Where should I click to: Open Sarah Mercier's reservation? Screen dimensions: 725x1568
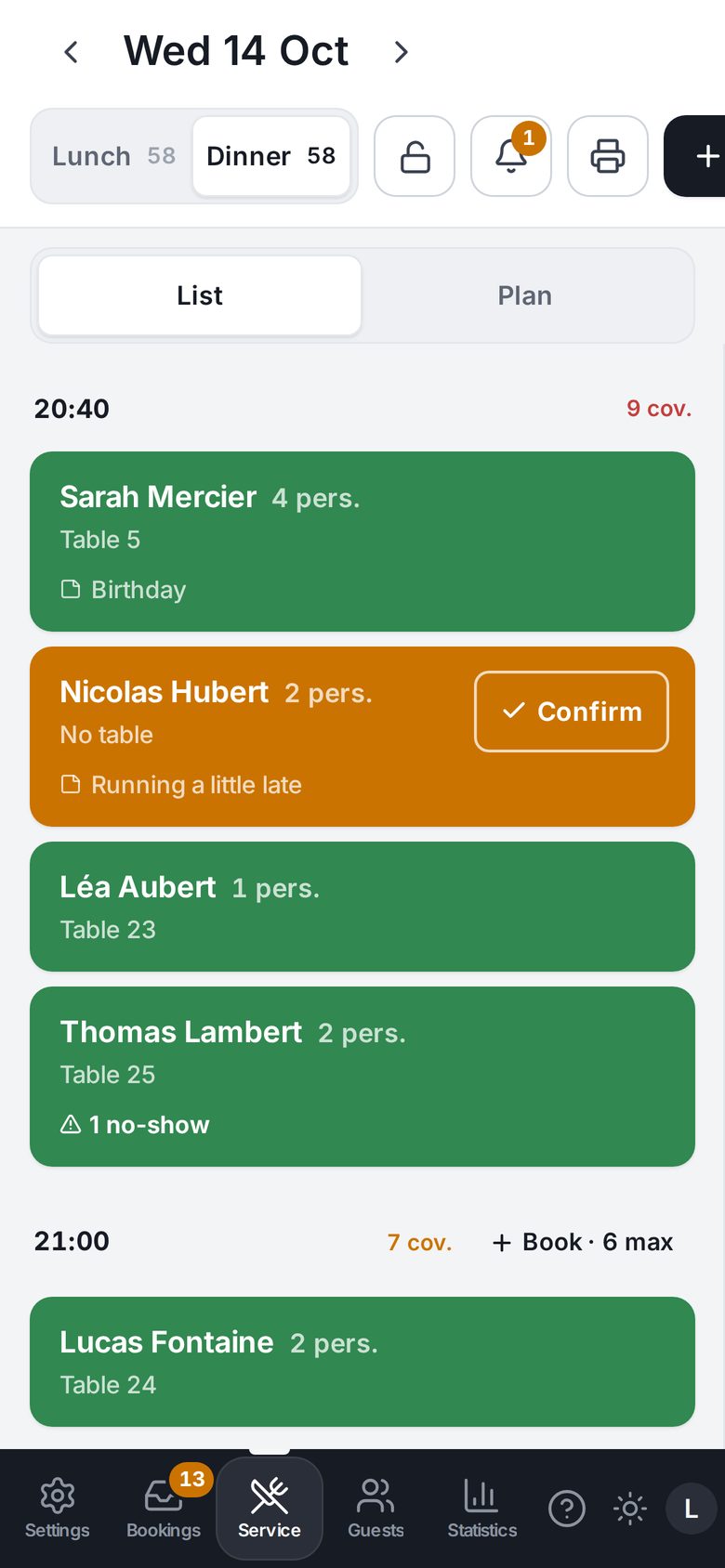362,542
